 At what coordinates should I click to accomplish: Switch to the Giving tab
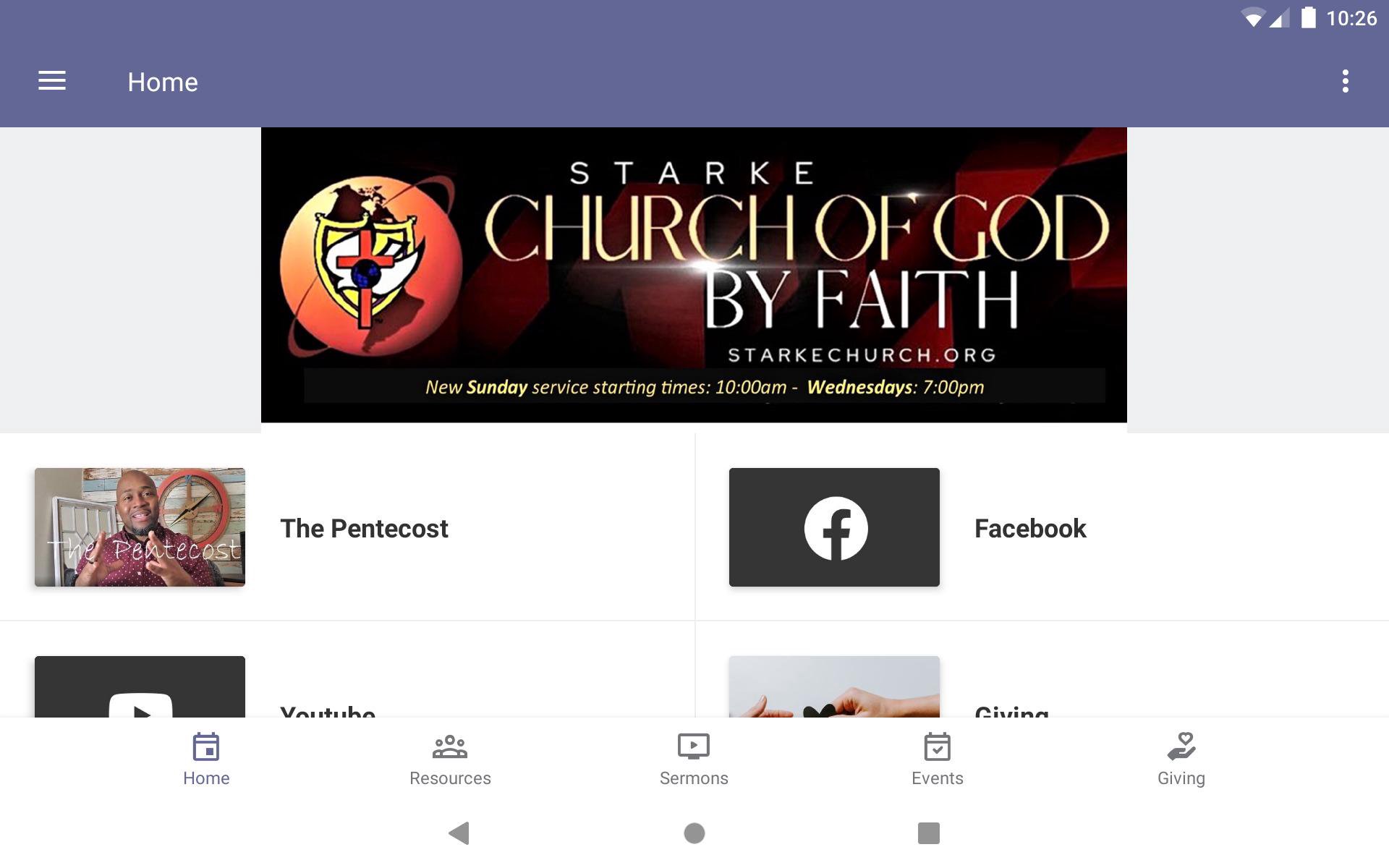point(1181,759)
